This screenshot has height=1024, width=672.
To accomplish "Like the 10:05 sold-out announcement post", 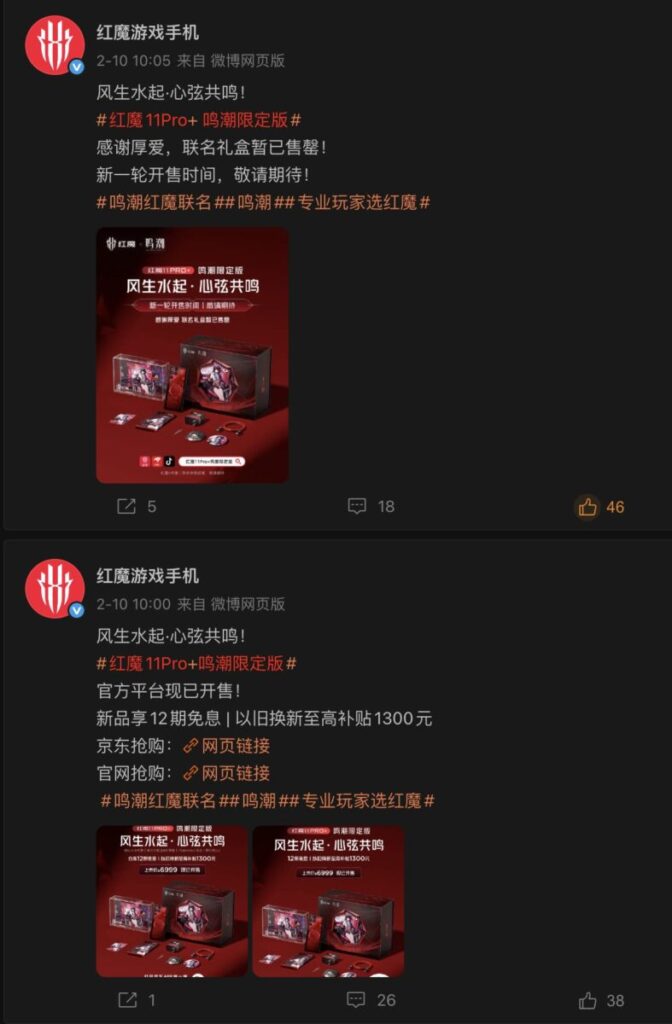I will click(588, 507).
